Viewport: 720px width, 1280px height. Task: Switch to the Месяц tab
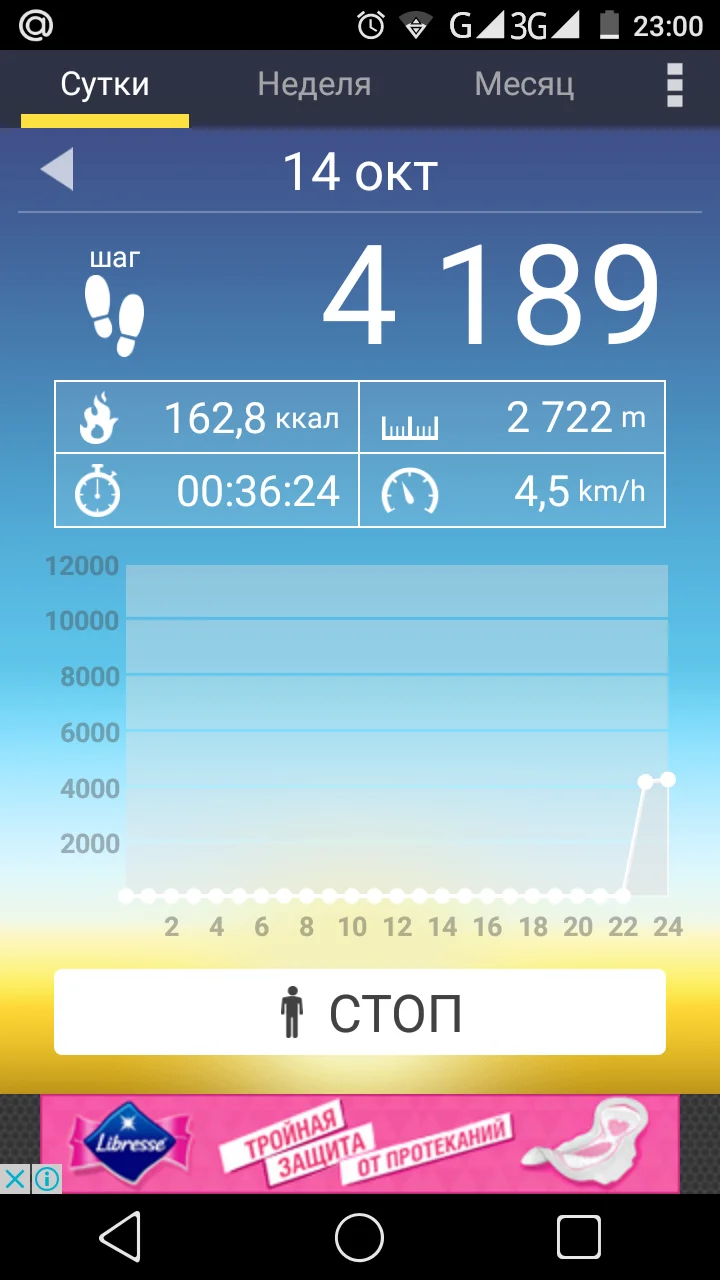[x=524, y=84]
